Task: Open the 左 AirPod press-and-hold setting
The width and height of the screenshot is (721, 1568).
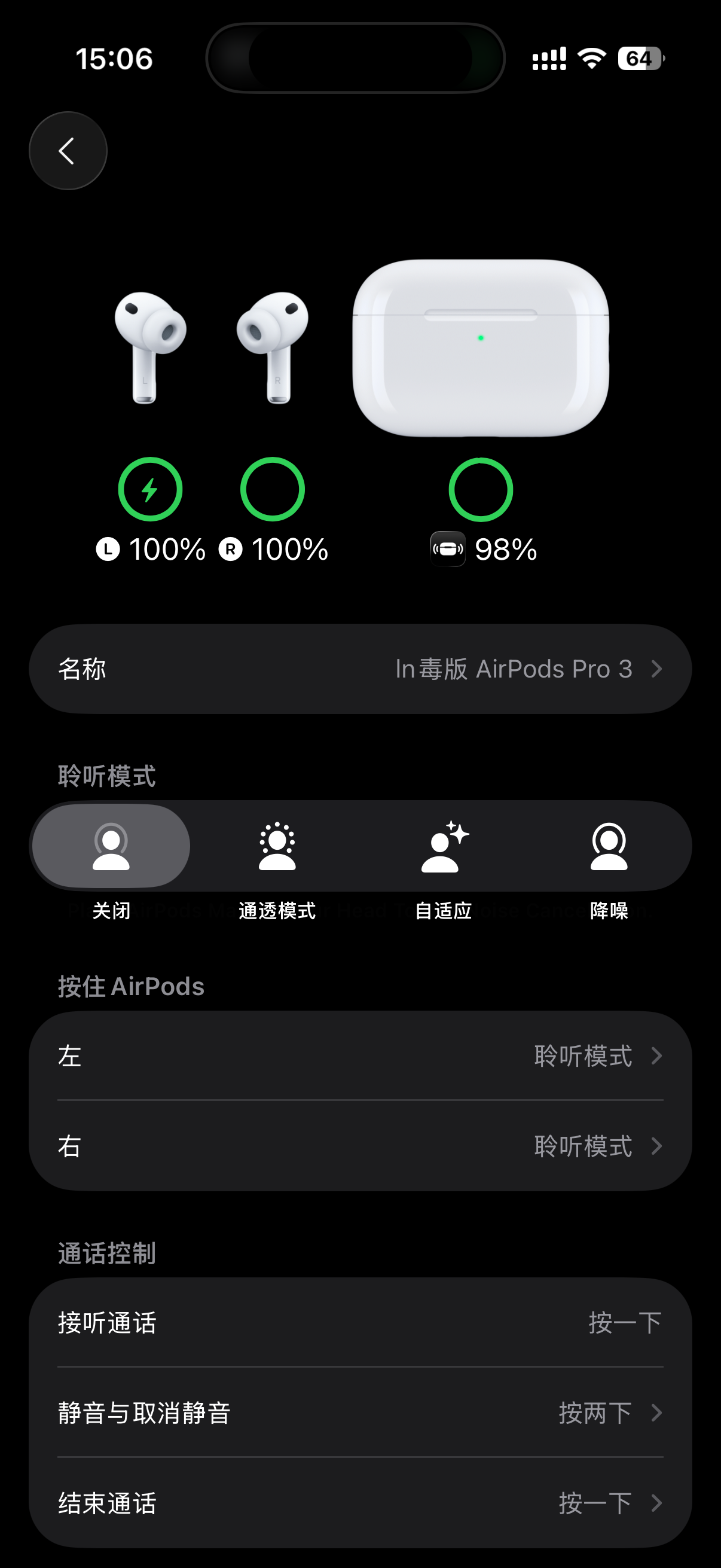Action: click(x=360, y=1055)
